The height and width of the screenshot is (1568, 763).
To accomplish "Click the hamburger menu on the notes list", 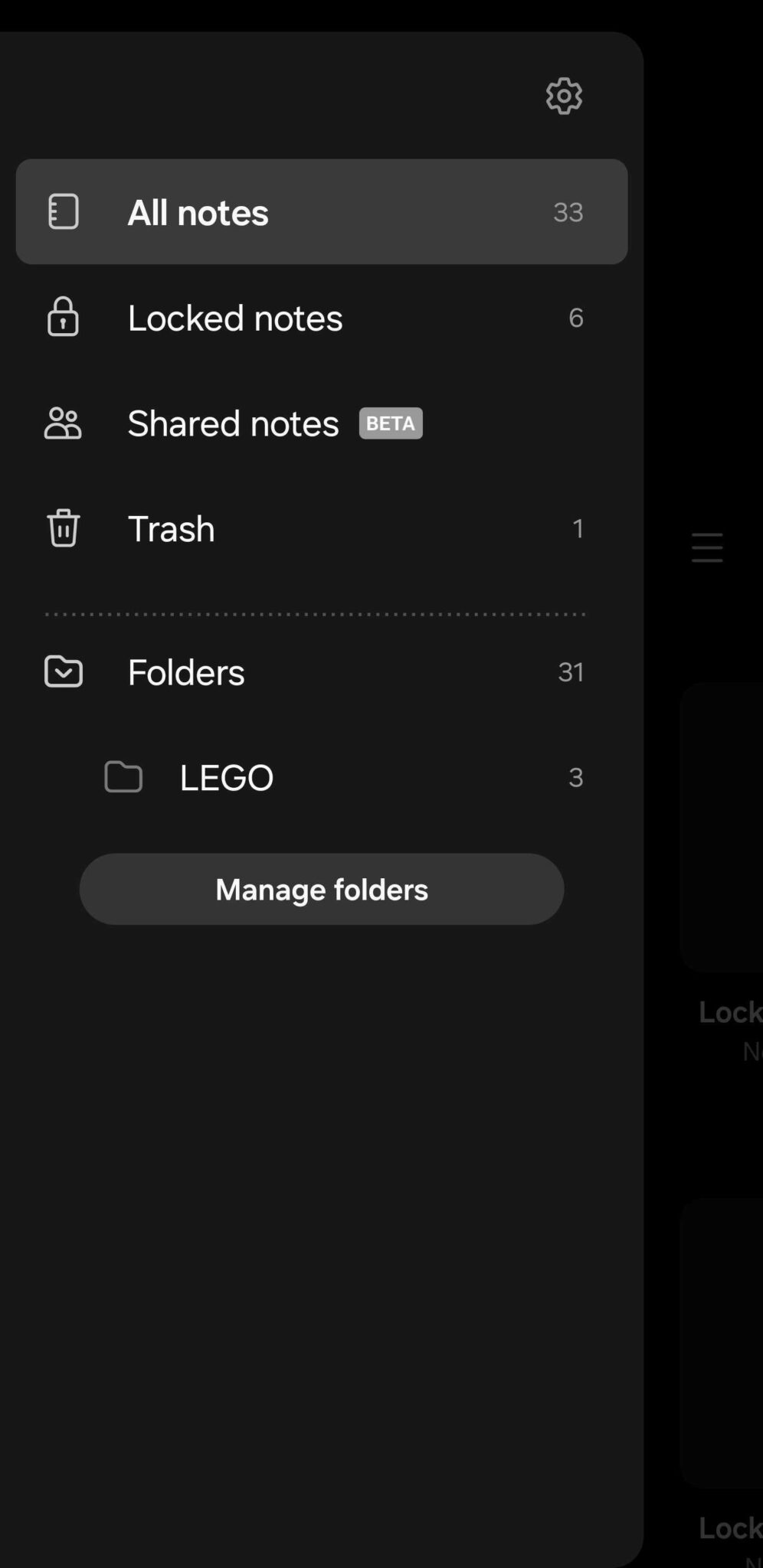I will coord(706,547).
